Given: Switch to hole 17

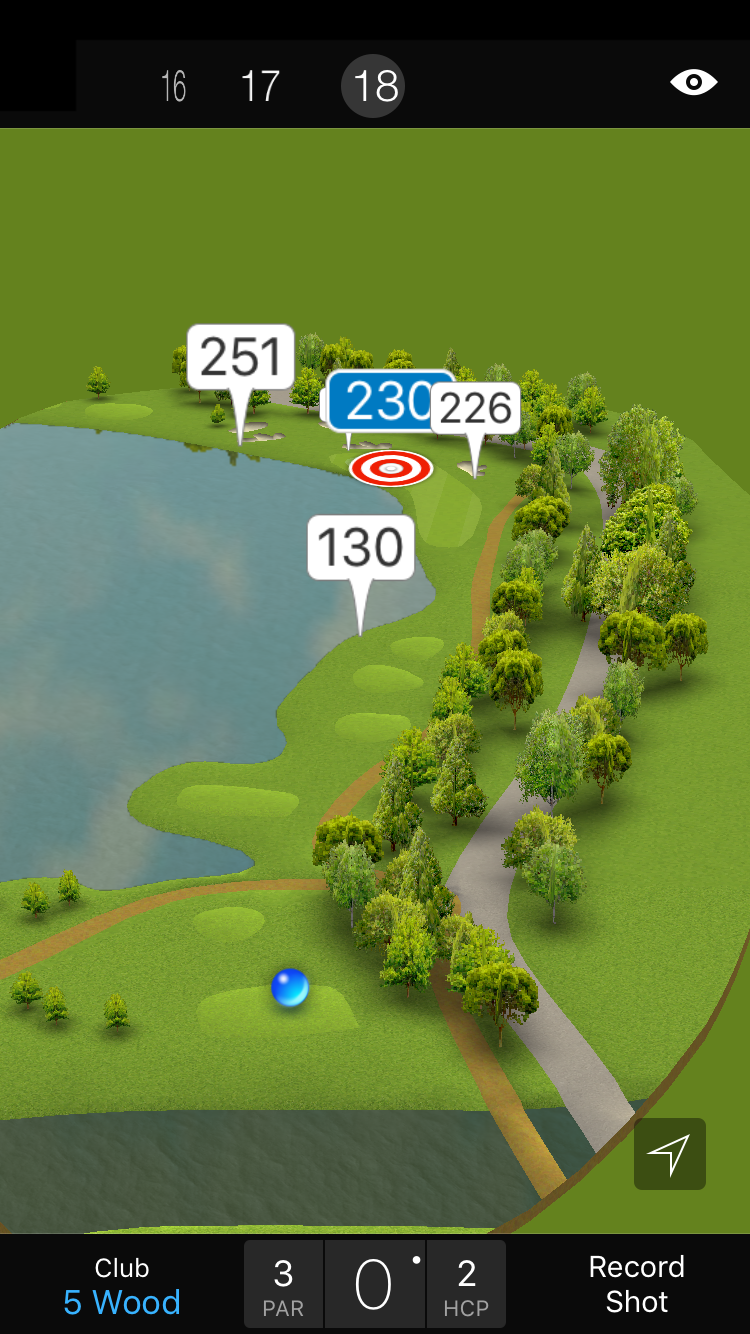Looking at the screenshot, I should (260, 86).
